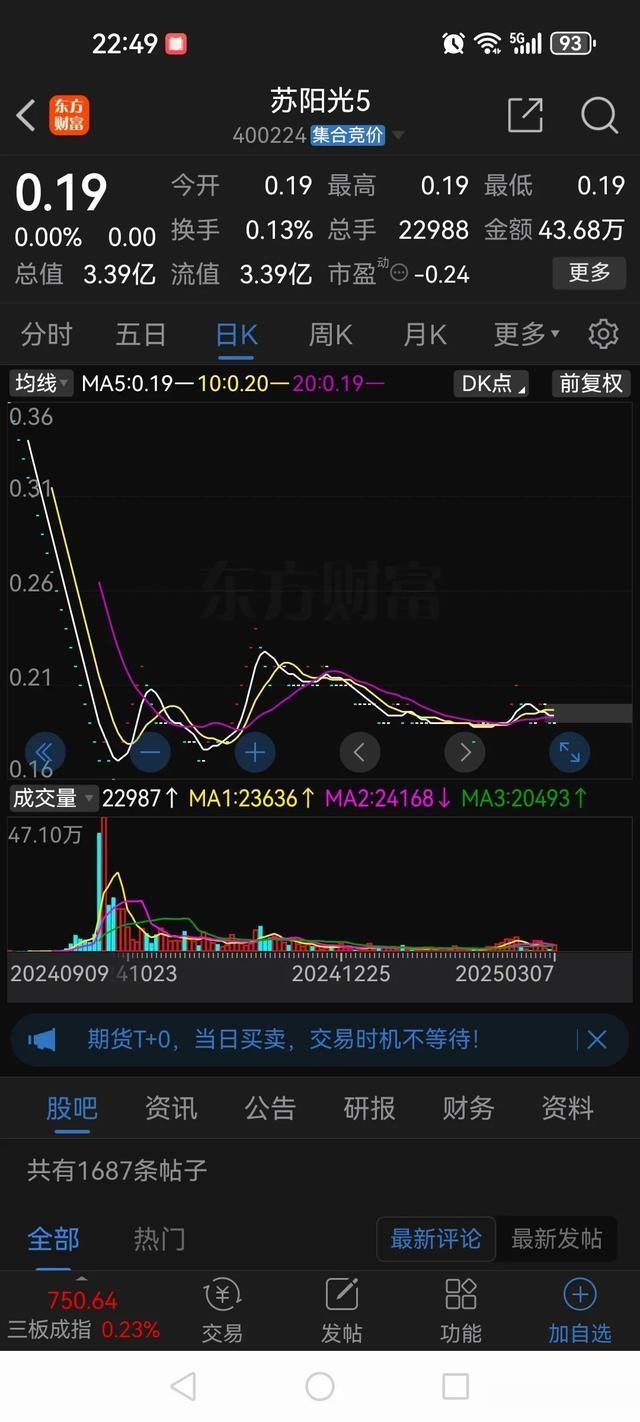The height and width of the screenshot is (1422, 640).
Task: Open the 公告 tab
Action: (x=270, y=1108)
